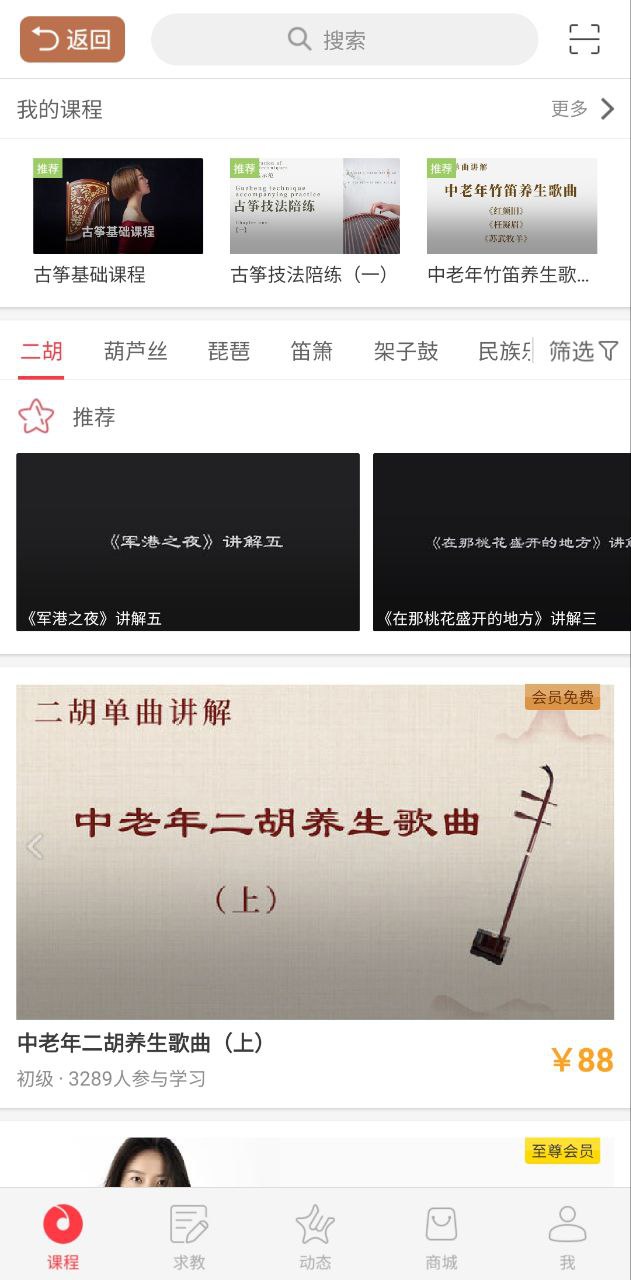This screenshot has height=1280, width=631.
Task: Switch to the 笛箫 tab
Action: [x=311, y=351]
